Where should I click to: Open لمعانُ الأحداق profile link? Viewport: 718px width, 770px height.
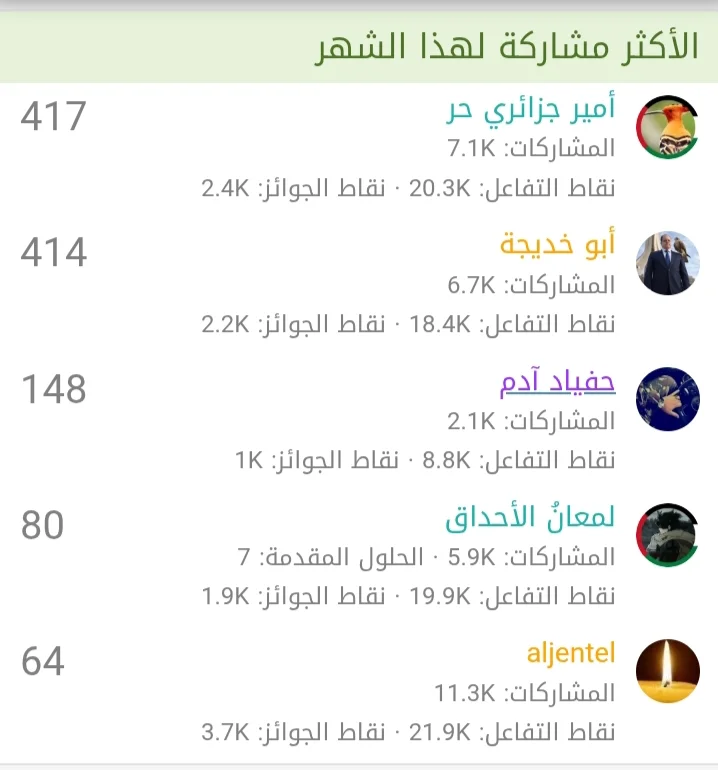(530, 518)
